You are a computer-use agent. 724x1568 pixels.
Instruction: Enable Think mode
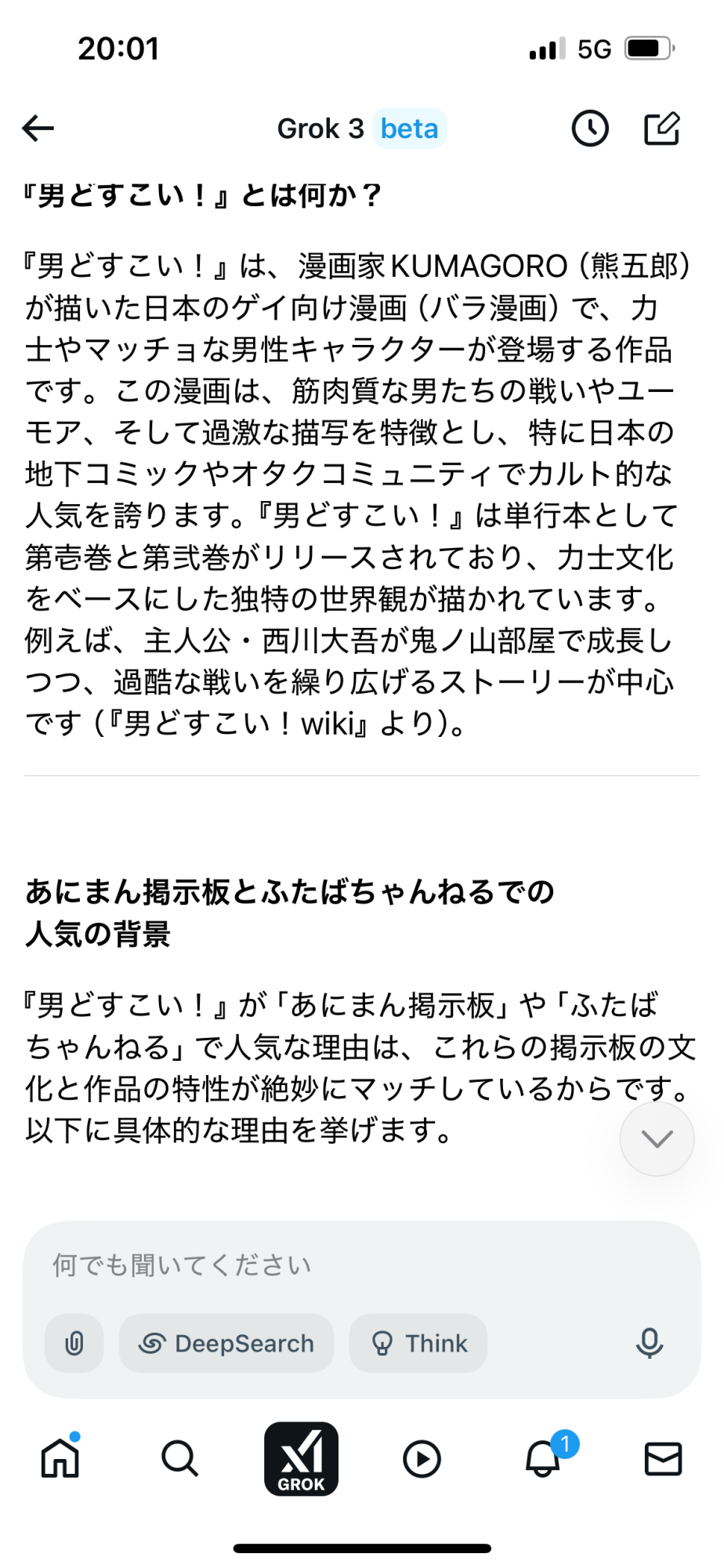coord(418,1343)
